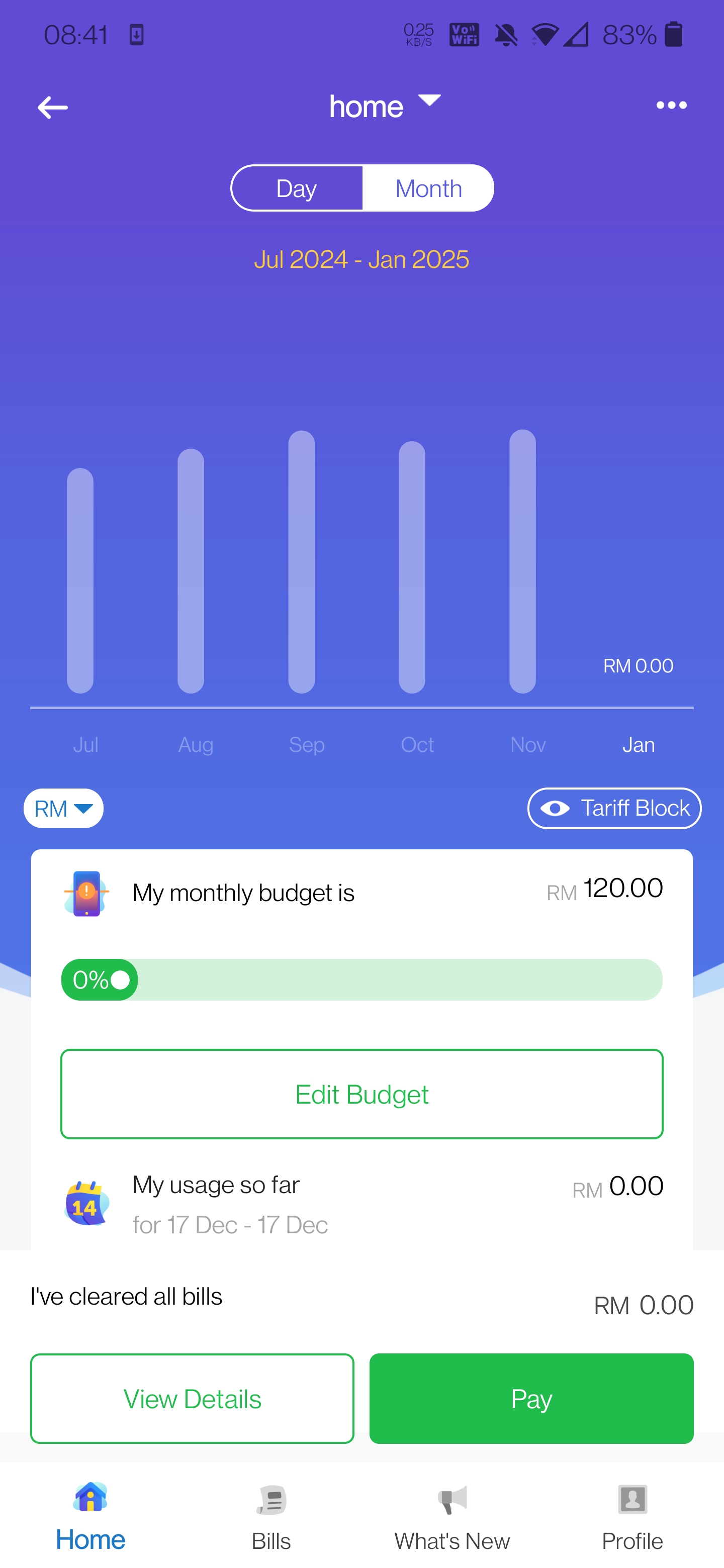Viewport: 724px width, 1568px height.
Task: Show the Tariff Block view
Action: tap(614, 808)
